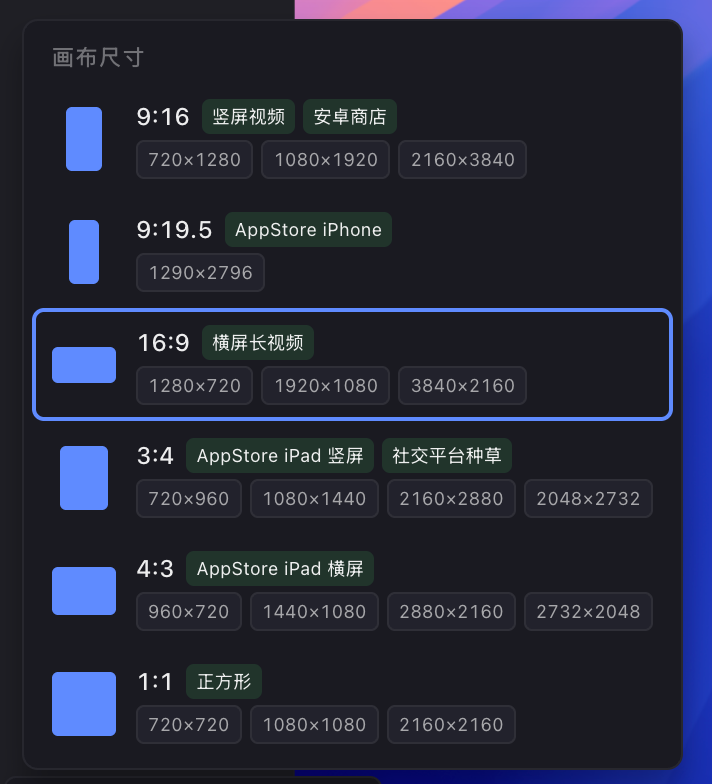Select 2048×2732 iPad portrait size
This screenshot has height=784, width=712.
point(588,499)
